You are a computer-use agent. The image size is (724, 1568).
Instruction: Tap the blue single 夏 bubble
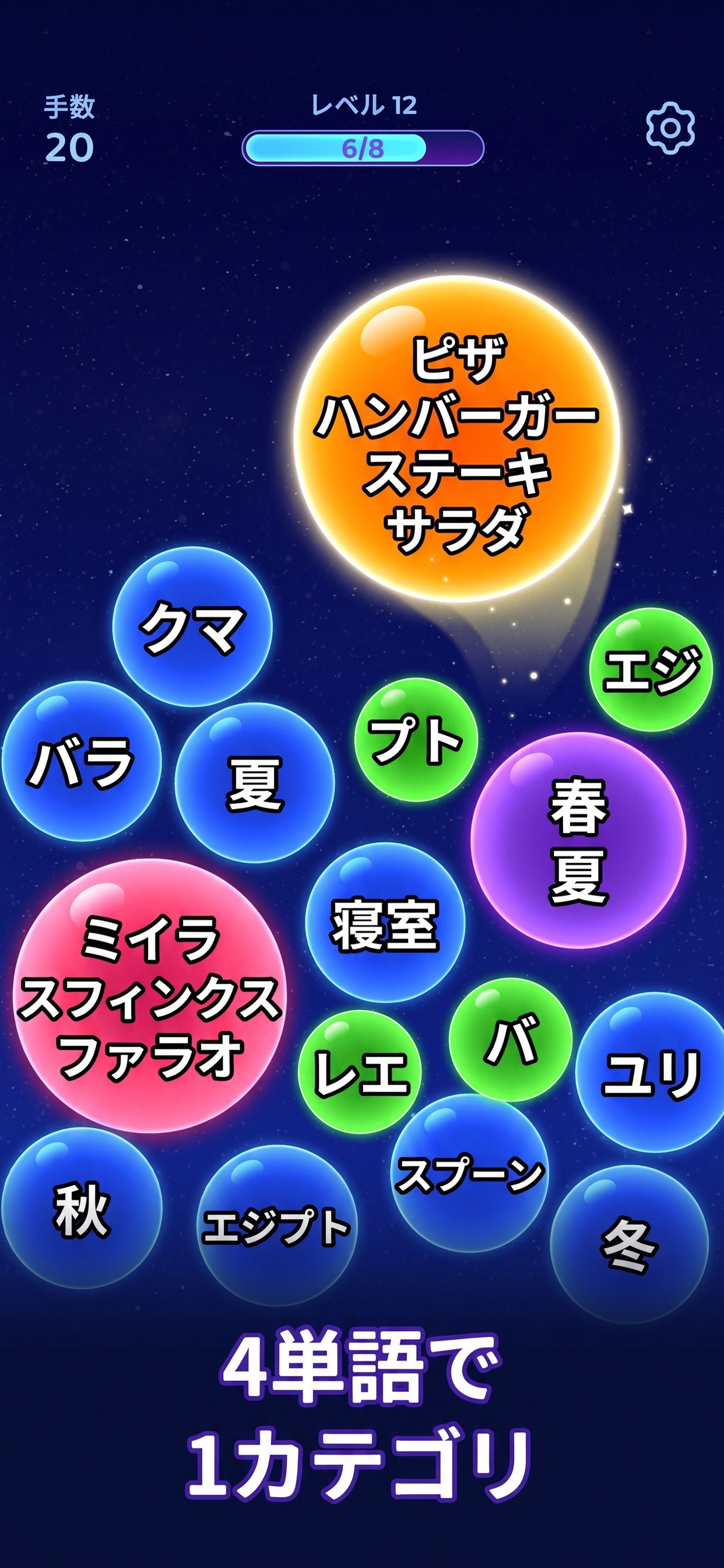point(254,783)
